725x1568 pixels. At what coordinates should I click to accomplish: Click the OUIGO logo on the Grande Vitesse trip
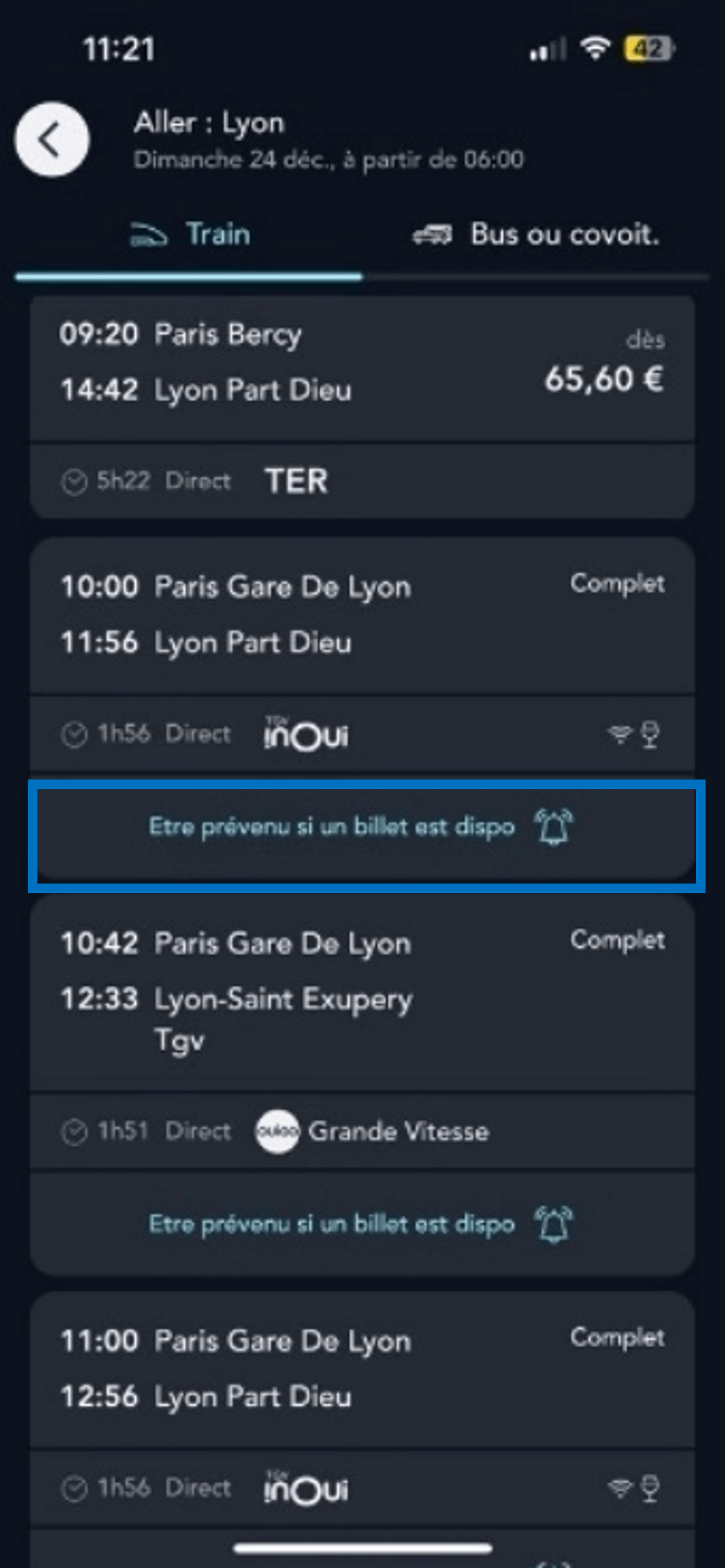click(278, 1130)
